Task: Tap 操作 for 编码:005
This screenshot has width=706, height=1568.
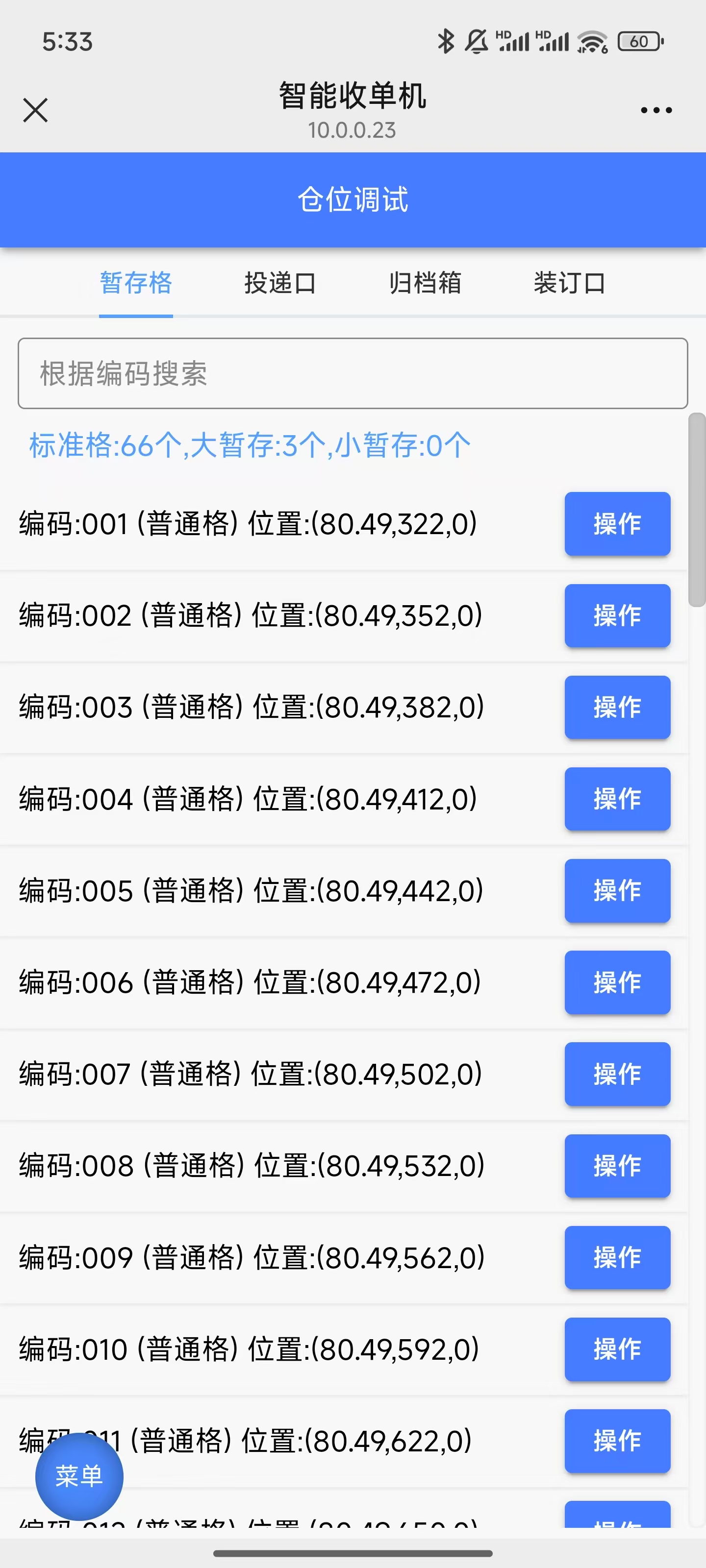Action: 617,890
